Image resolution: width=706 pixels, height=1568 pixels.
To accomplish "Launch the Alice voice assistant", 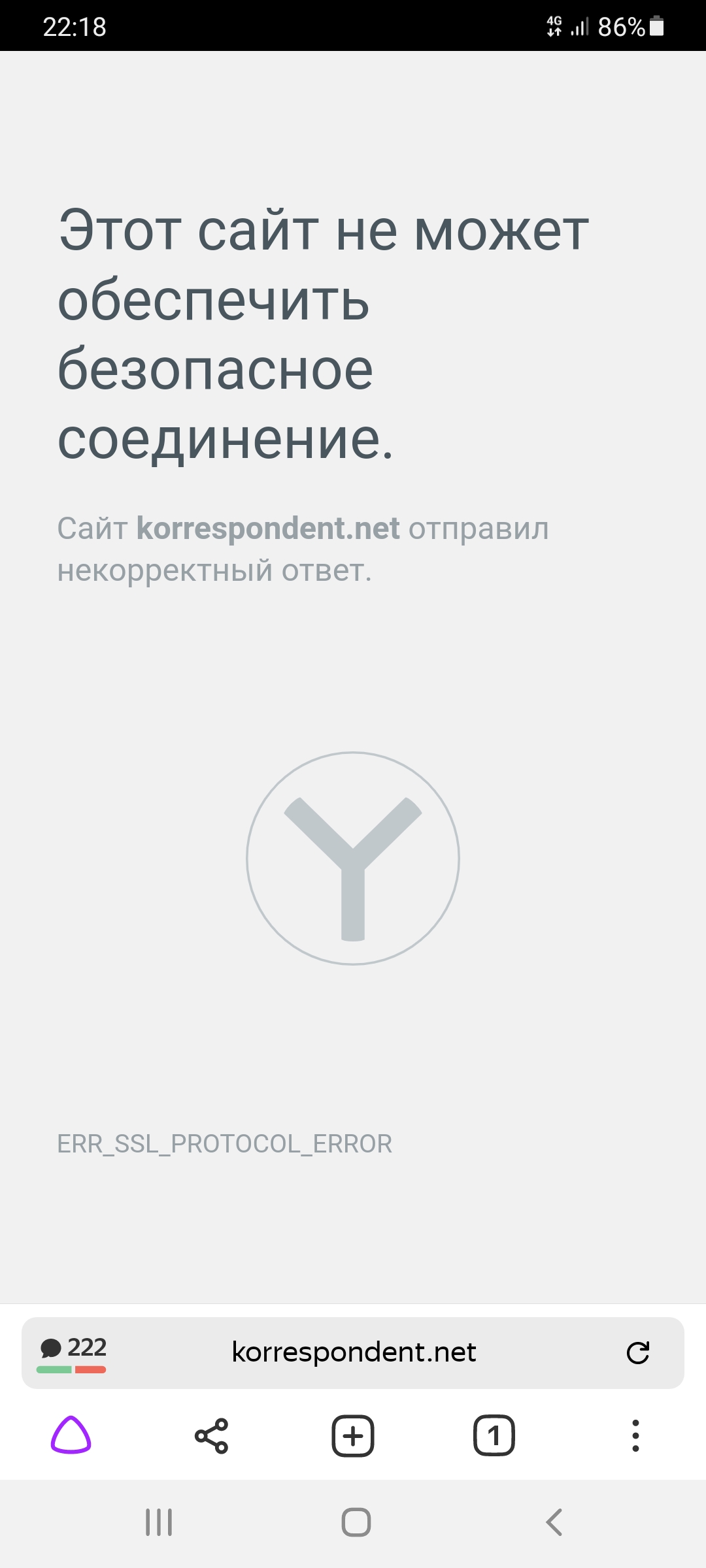I will click(71, 1435).
